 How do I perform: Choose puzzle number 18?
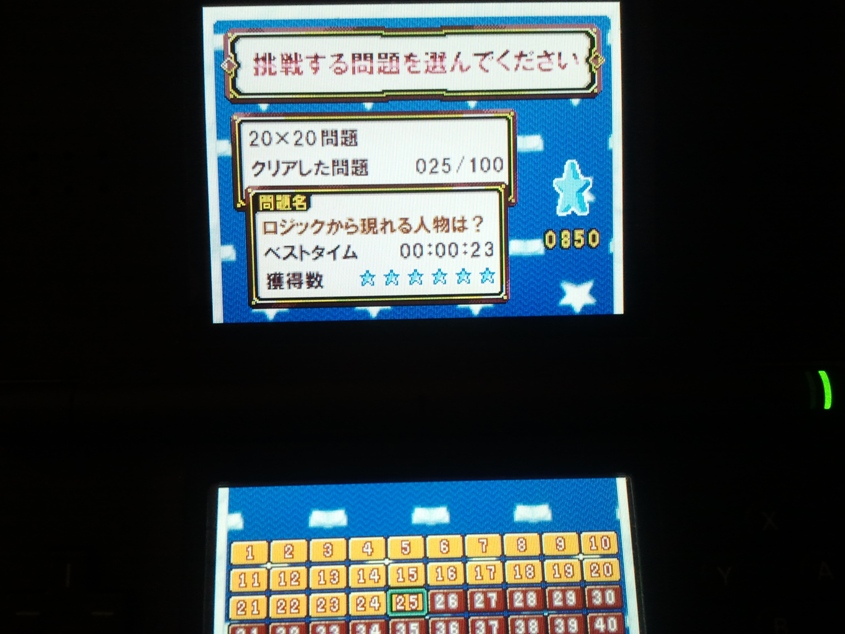pos(522,572)
